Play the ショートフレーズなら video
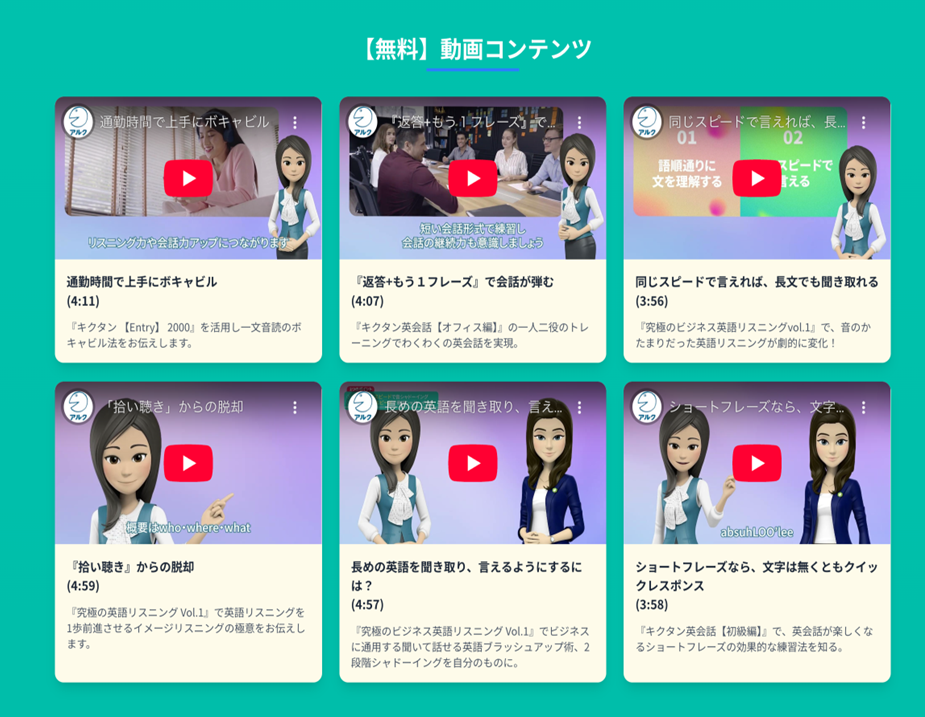This screenshot has height=717, width=925. 756,463
